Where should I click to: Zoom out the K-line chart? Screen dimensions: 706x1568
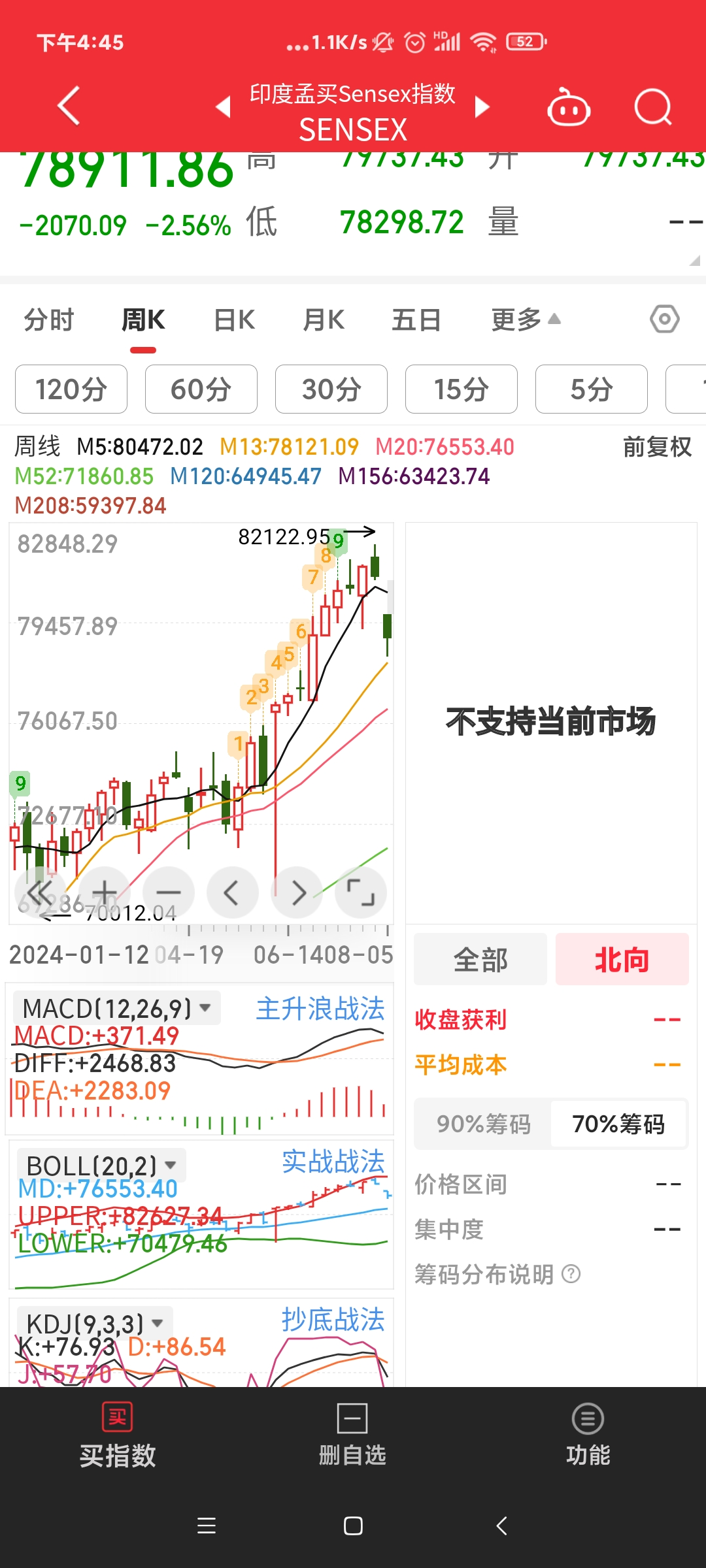pyautogui.click(x=168, y=892)
